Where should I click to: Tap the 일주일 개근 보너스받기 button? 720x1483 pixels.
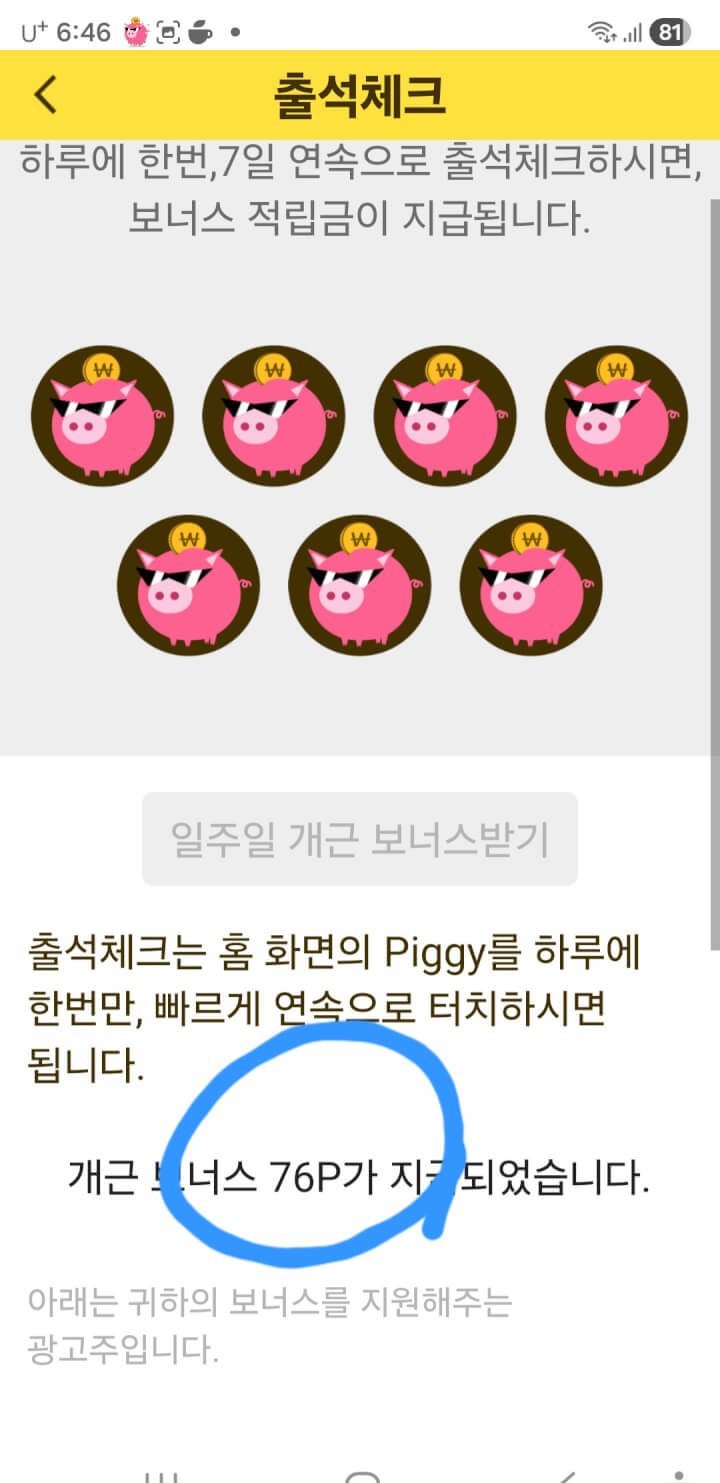[x=360, y=839]
